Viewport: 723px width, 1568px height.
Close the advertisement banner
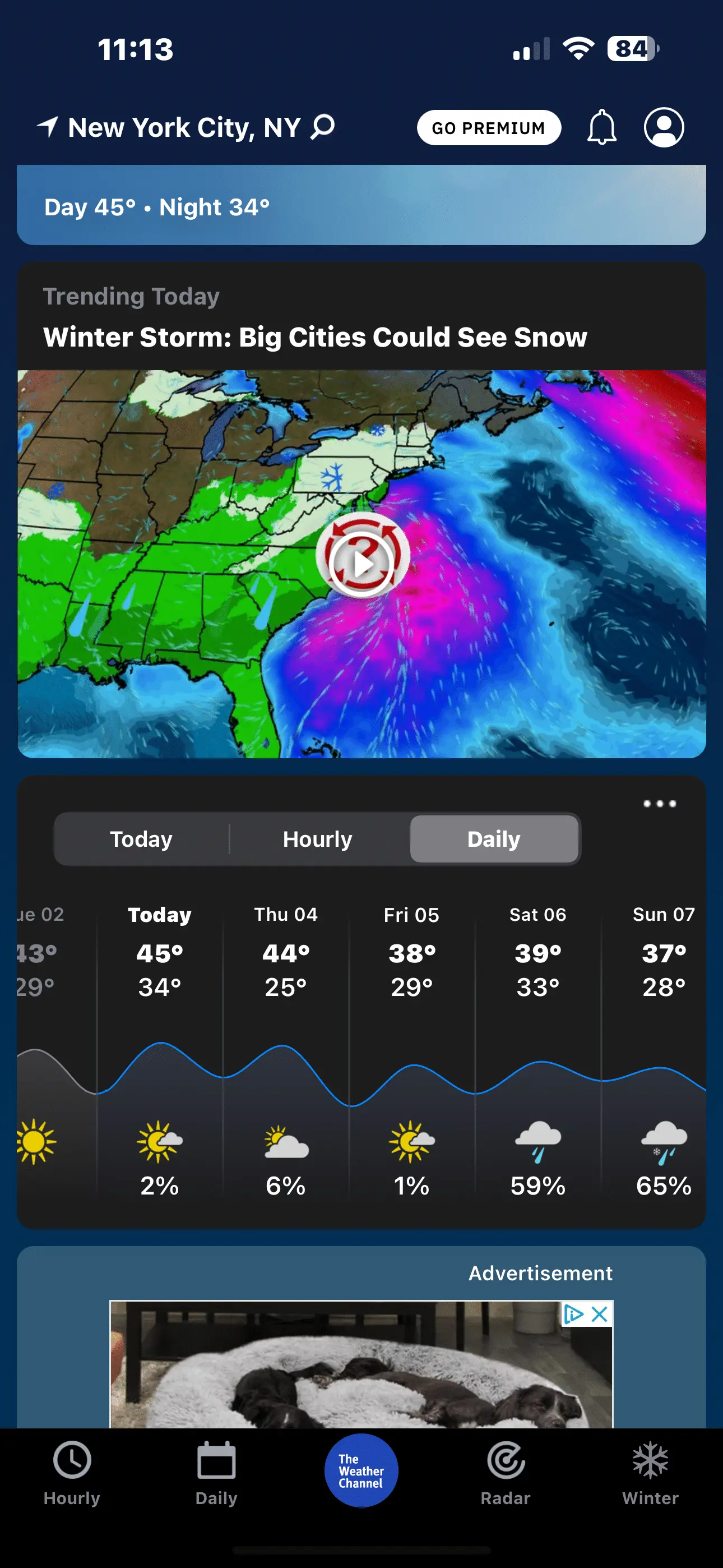600,1314
